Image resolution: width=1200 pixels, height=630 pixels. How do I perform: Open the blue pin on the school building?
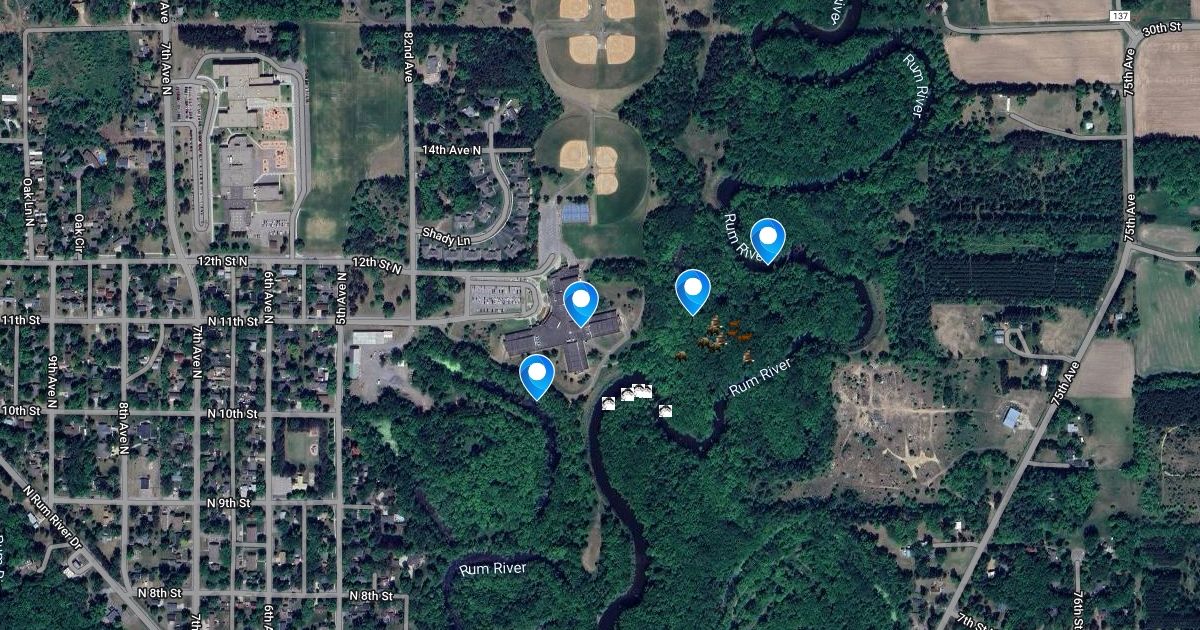click(x=580, y=301)
